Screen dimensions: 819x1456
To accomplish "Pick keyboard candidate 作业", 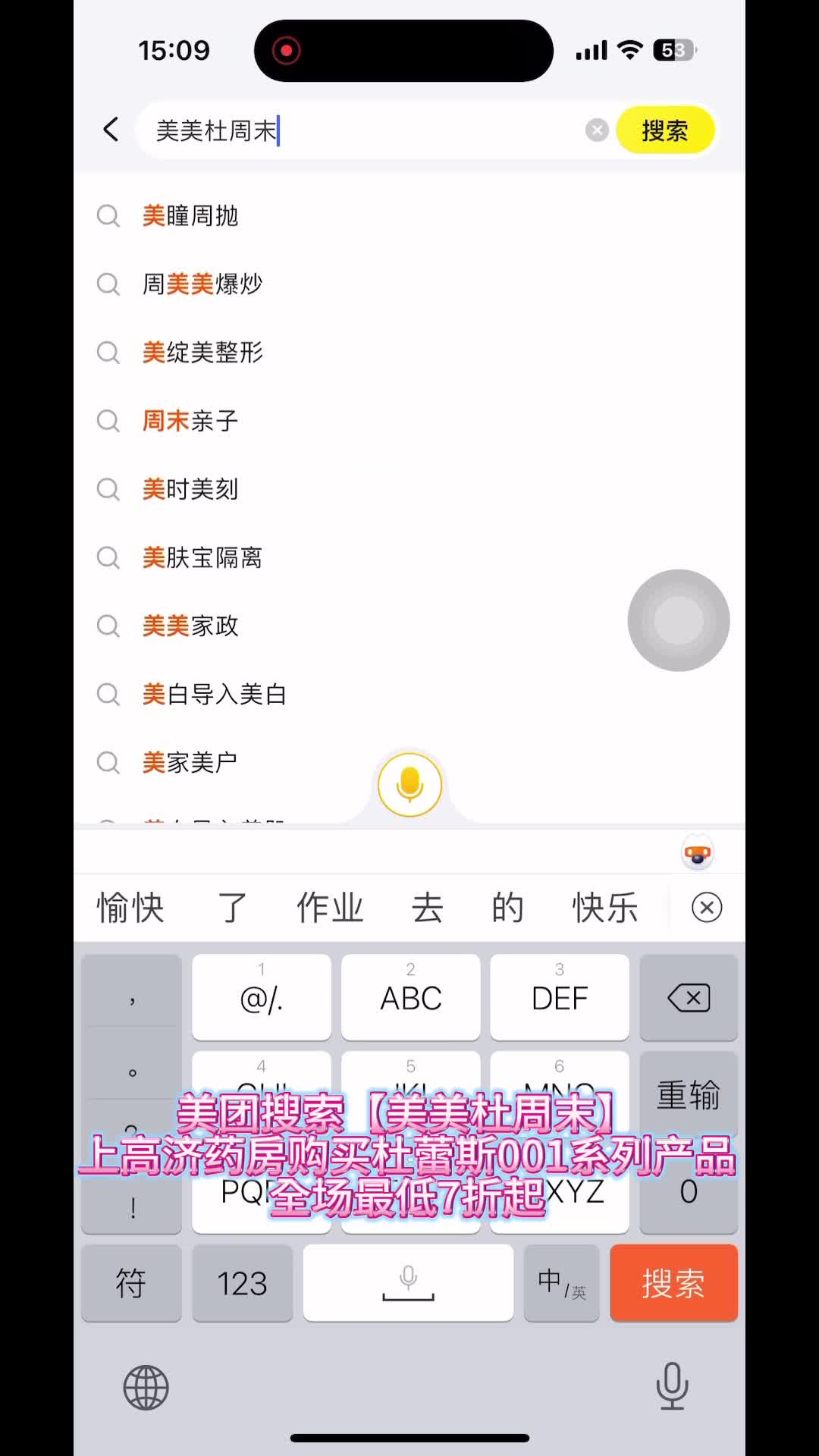I will click(x=330, y=908).
